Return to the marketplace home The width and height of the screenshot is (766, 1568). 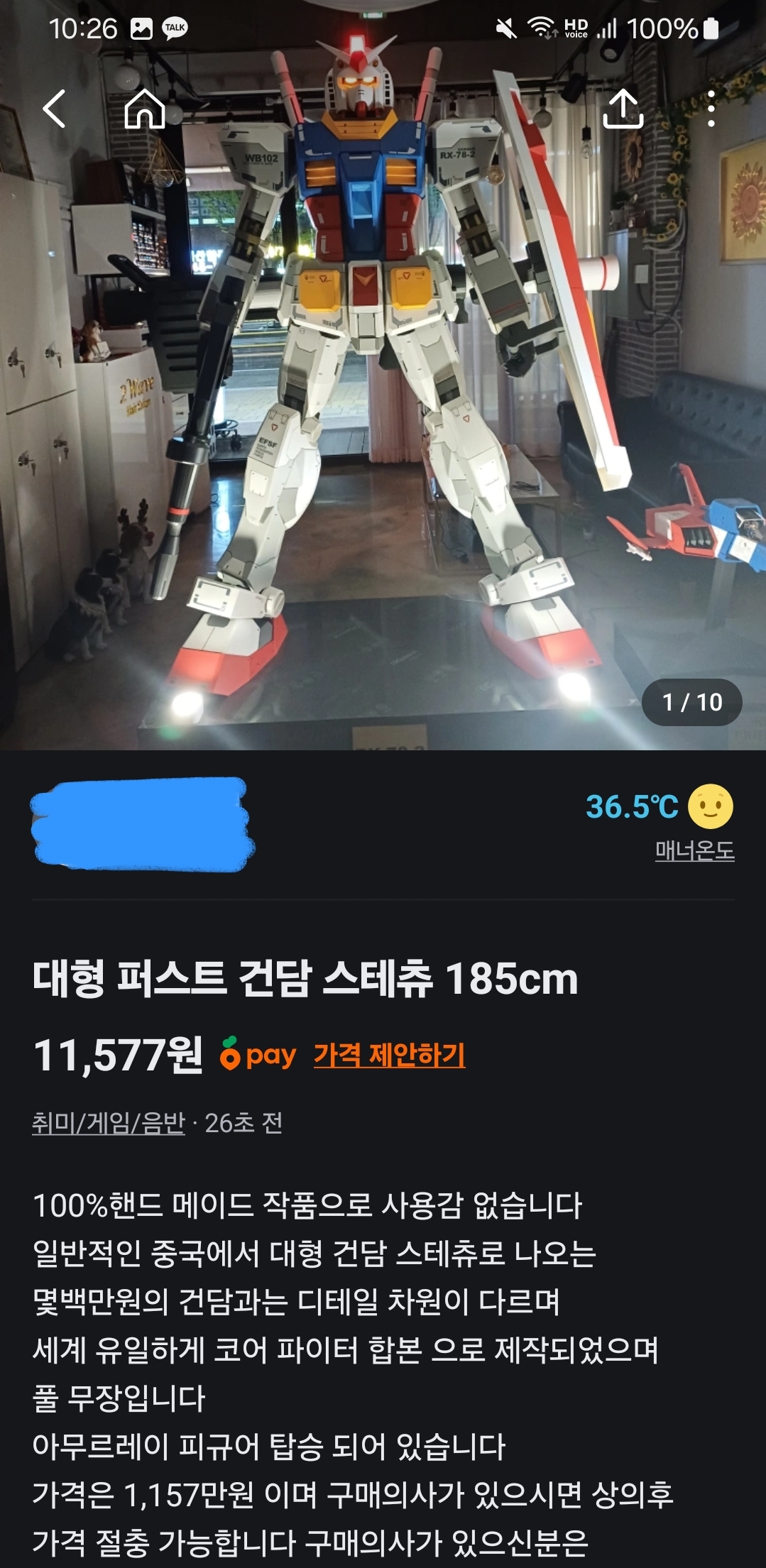pos(144,109)
